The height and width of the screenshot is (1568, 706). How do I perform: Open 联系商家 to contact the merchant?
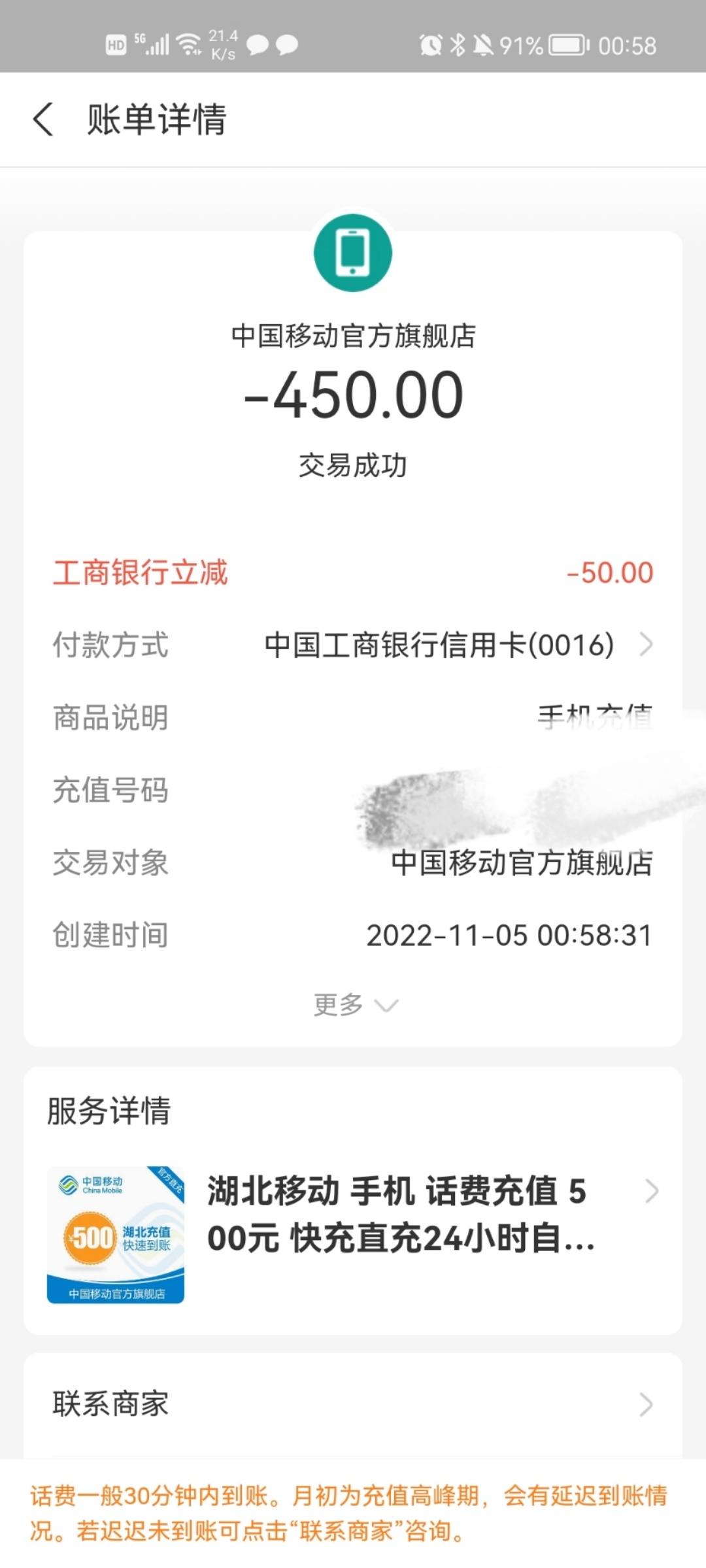click(x=353, y=1404)
